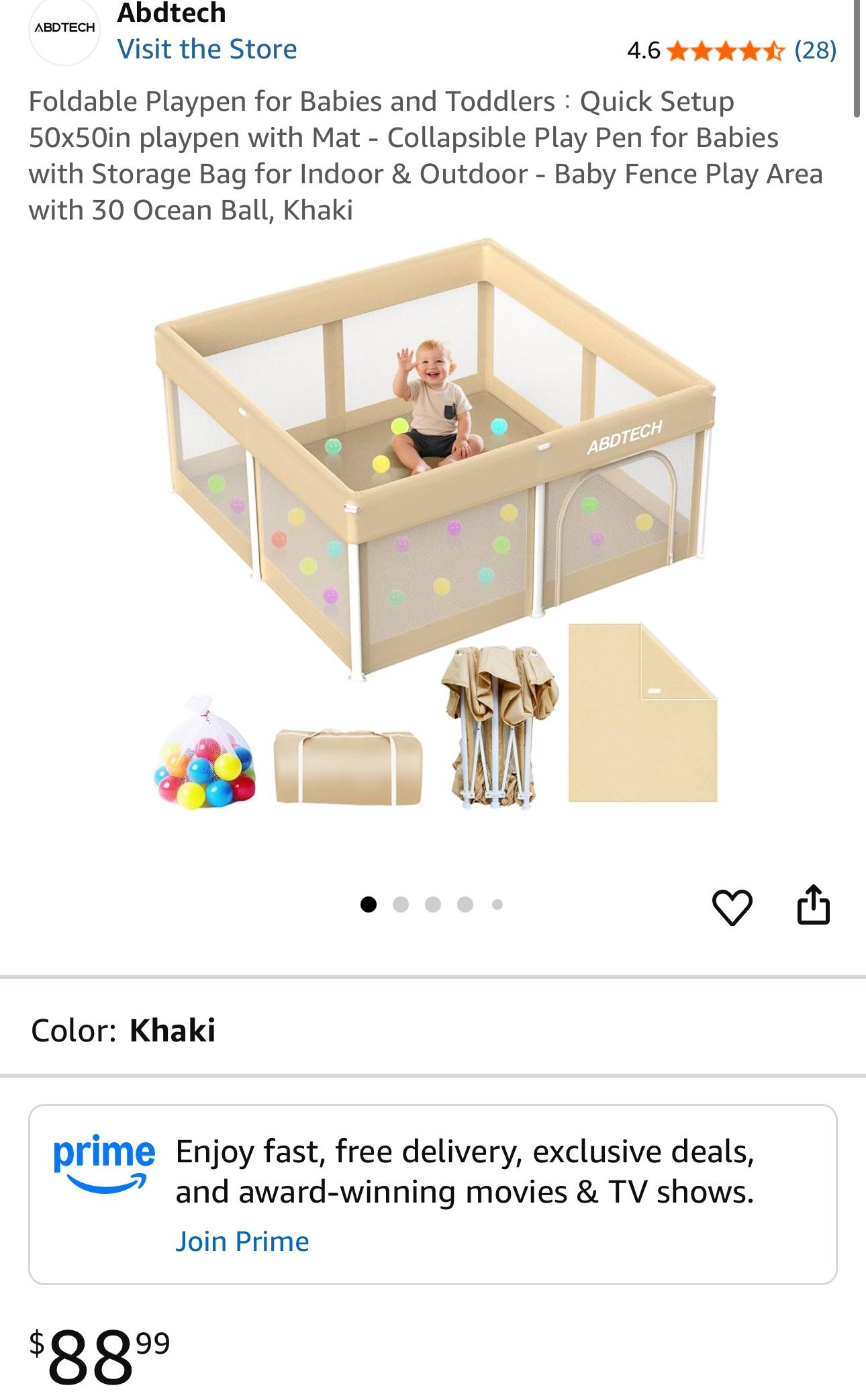The height and width of the screenshot is (1400, 866).
Task: Open the playpen product image
Action: pos(435,525)
